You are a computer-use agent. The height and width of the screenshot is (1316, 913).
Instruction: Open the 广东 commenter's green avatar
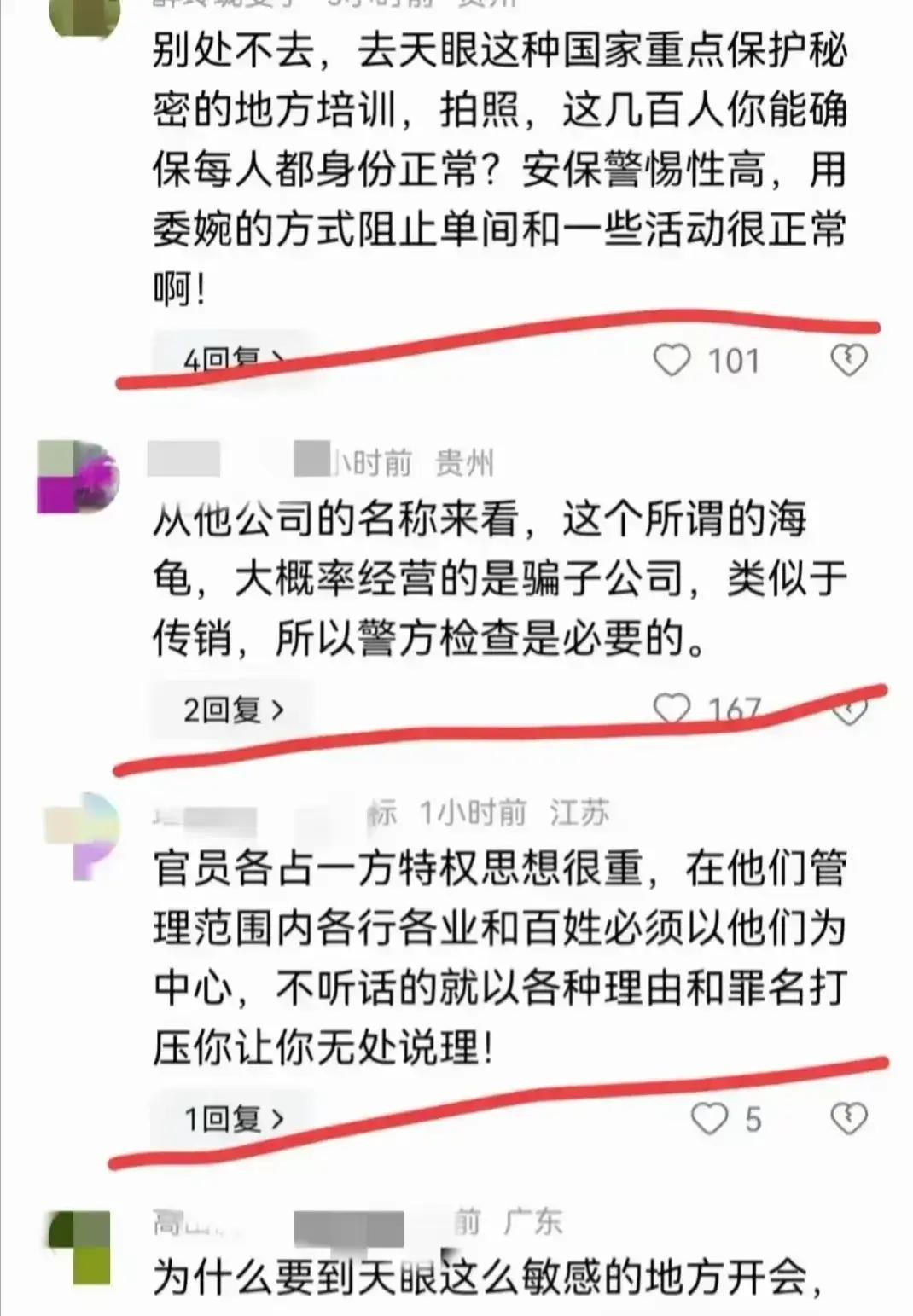click(x=79, y=1247)
